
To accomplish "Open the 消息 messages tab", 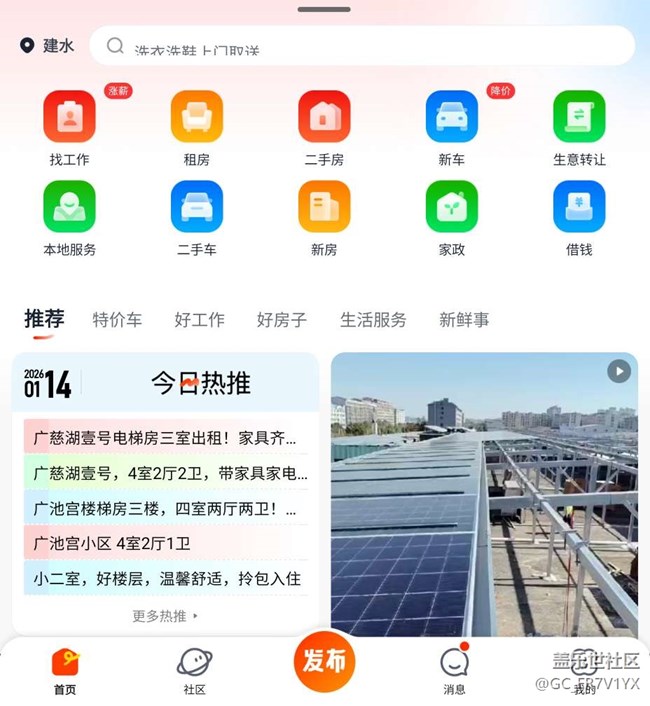I will tap(454, 670).
